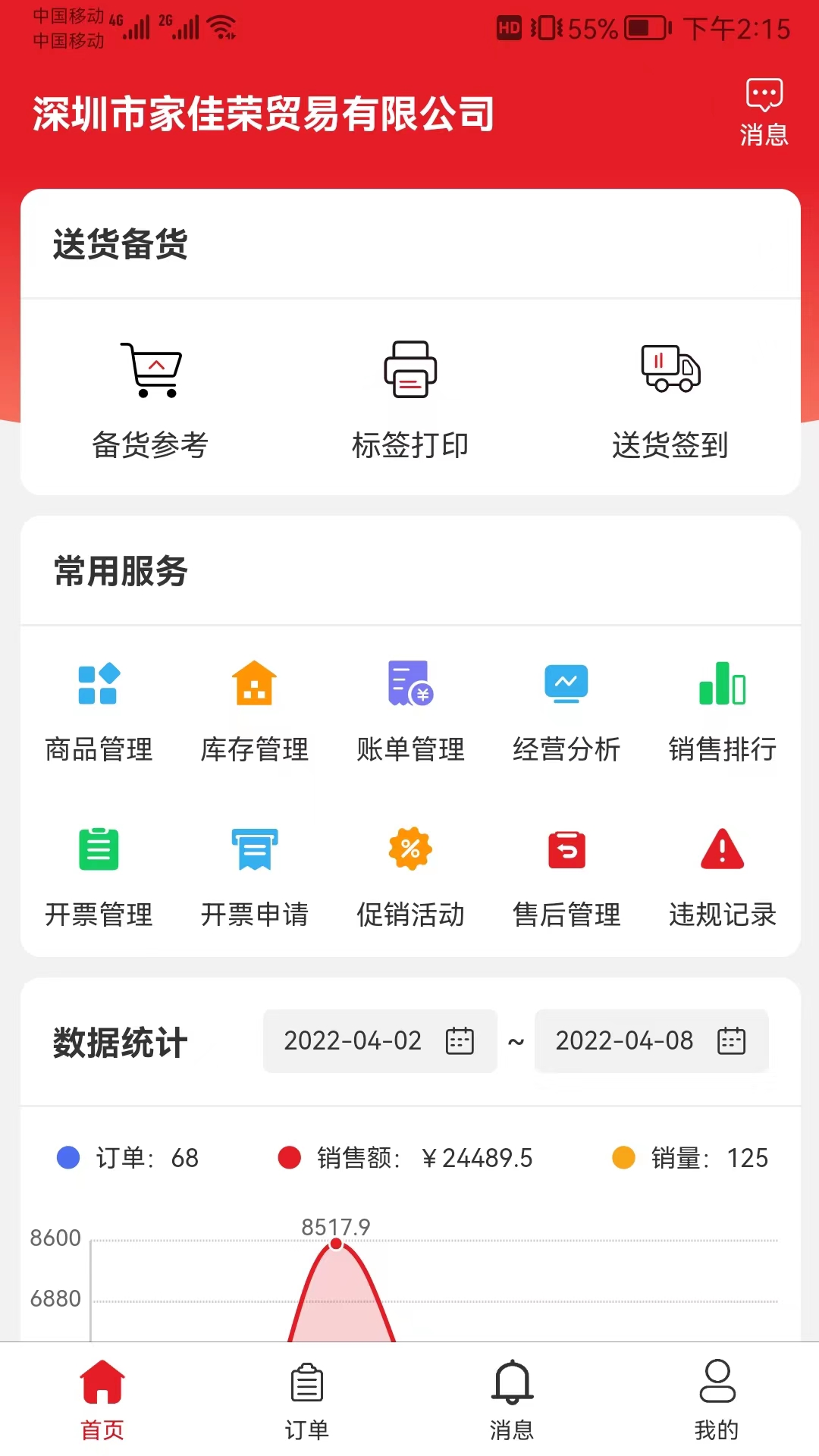This screenshot has height=1456, width=819.
Task: Open 违规记录 via the warning triangle icon
Action: point(720,850)
